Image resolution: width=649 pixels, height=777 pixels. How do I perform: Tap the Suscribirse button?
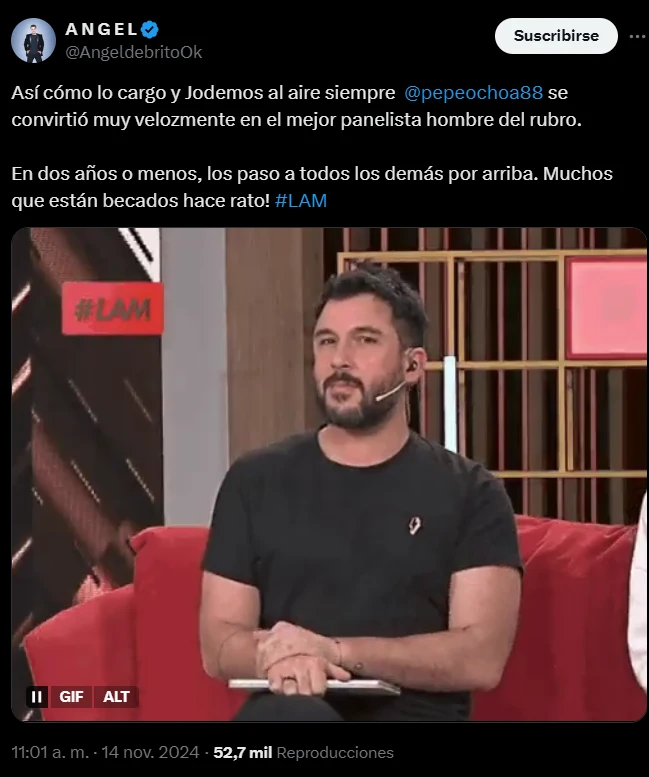556,36
